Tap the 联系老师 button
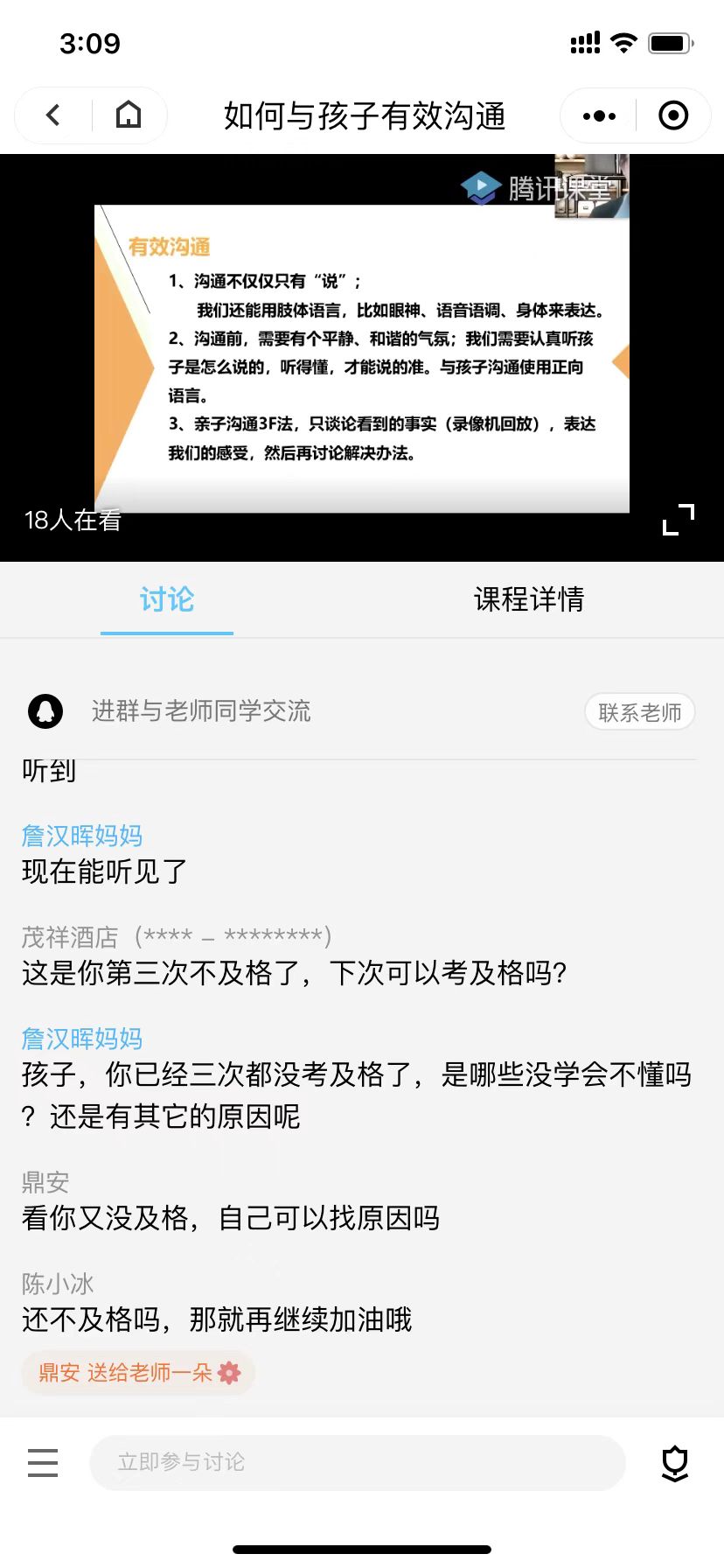The height and width of the screenshot is (1568, 724). click(x=639, y=712)
